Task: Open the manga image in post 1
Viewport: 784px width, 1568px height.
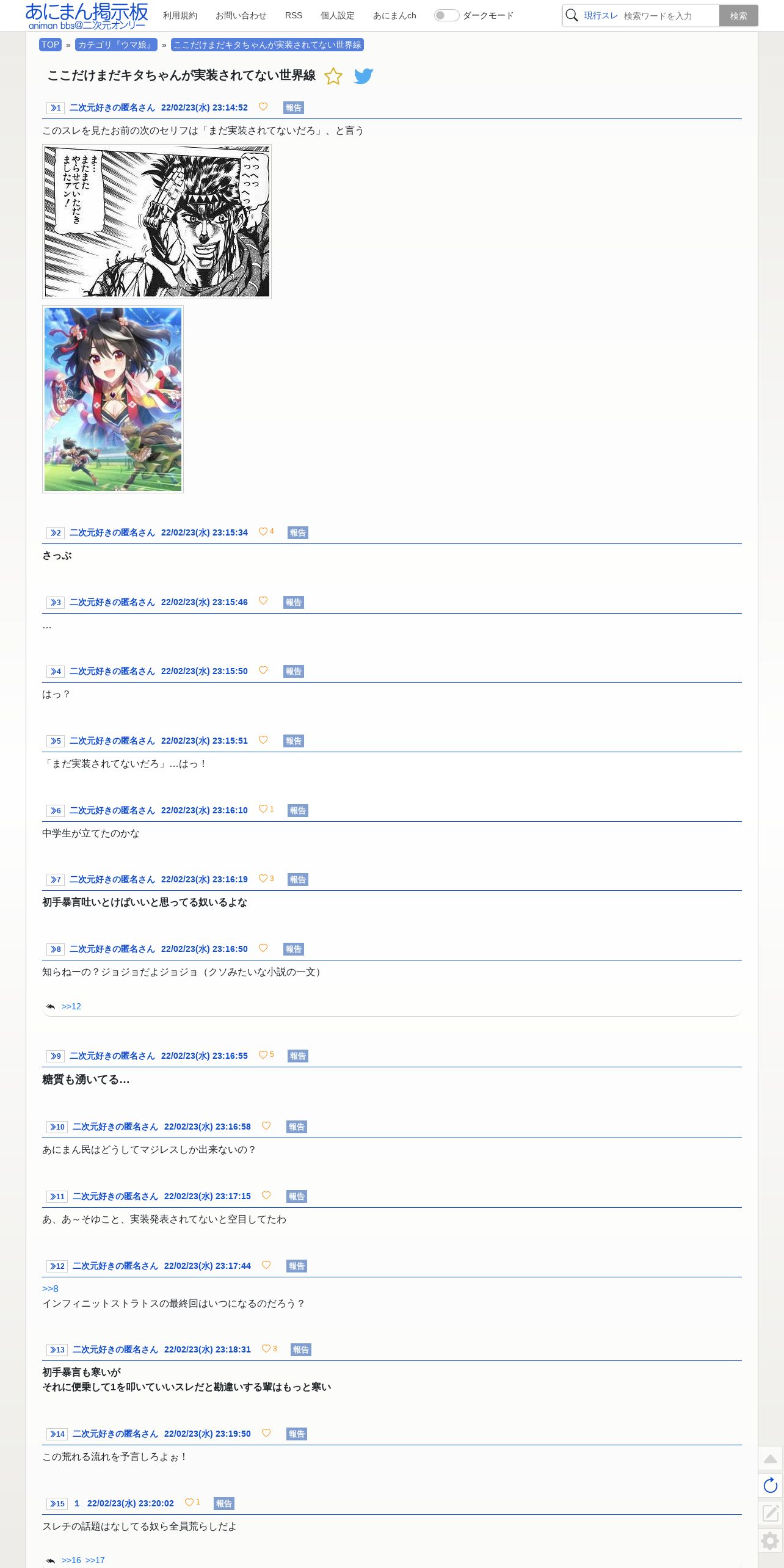Action: tap(157, 222)
